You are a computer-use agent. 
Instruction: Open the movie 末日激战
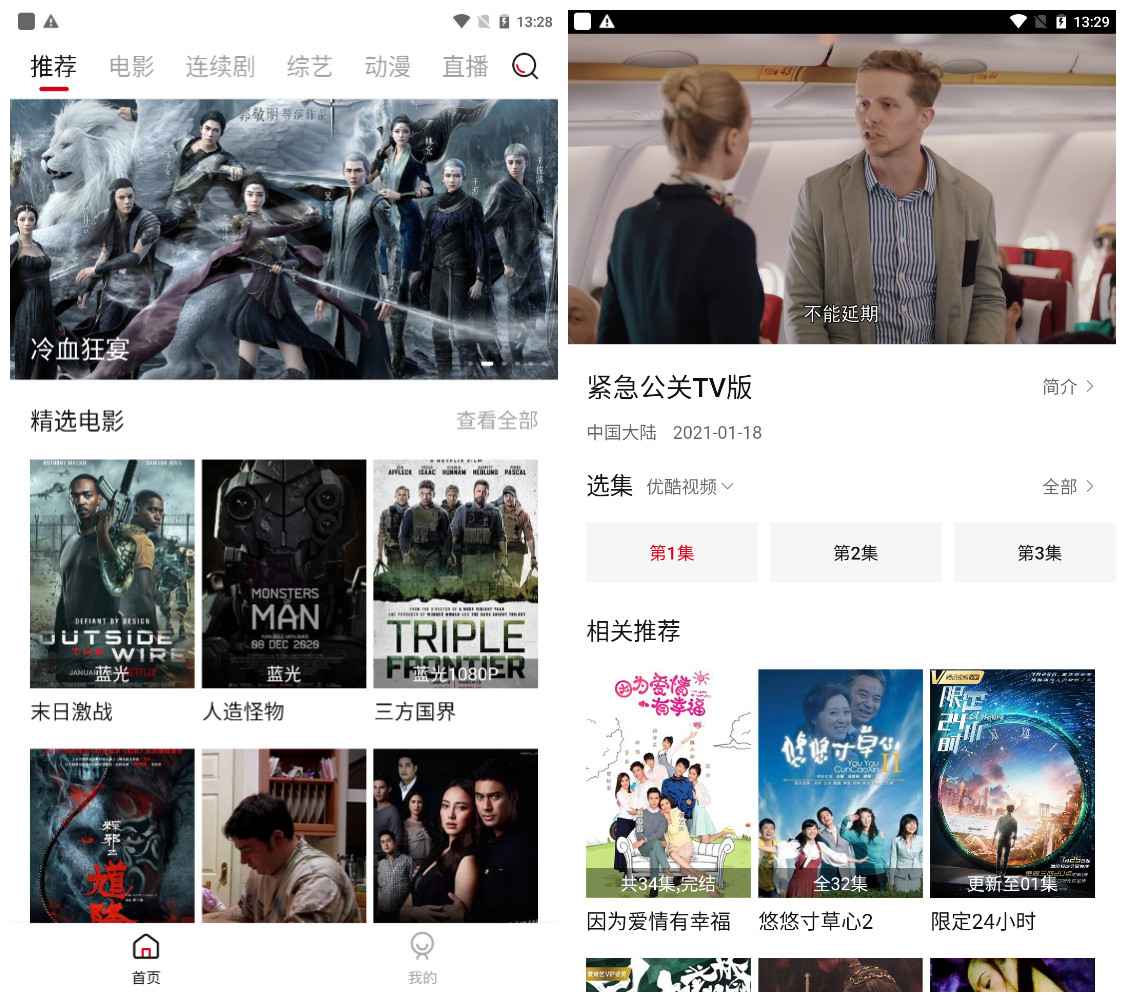coord(112,574)
